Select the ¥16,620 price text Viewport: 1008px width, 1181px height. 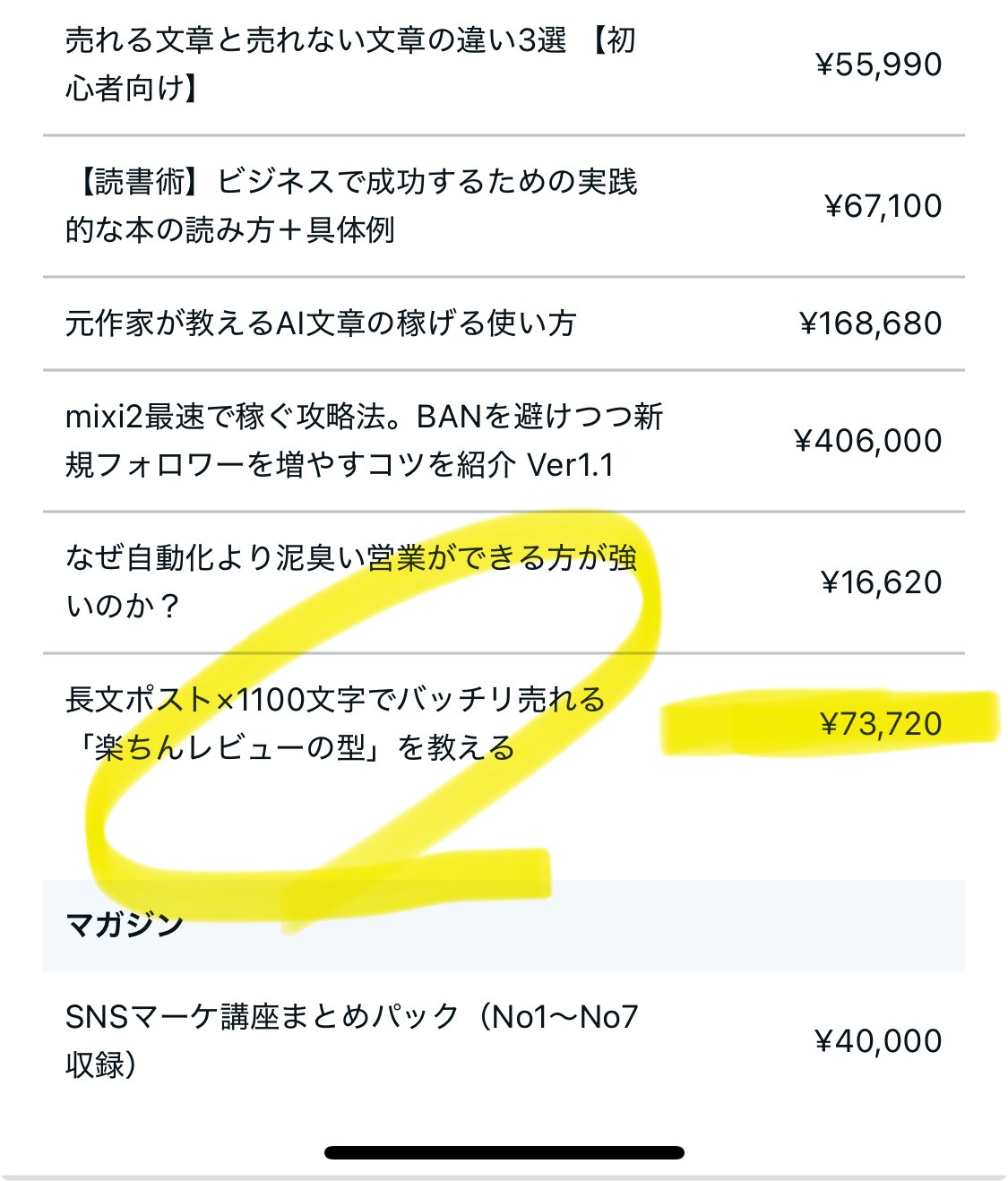pyautogui.click(x=883, y=581)
